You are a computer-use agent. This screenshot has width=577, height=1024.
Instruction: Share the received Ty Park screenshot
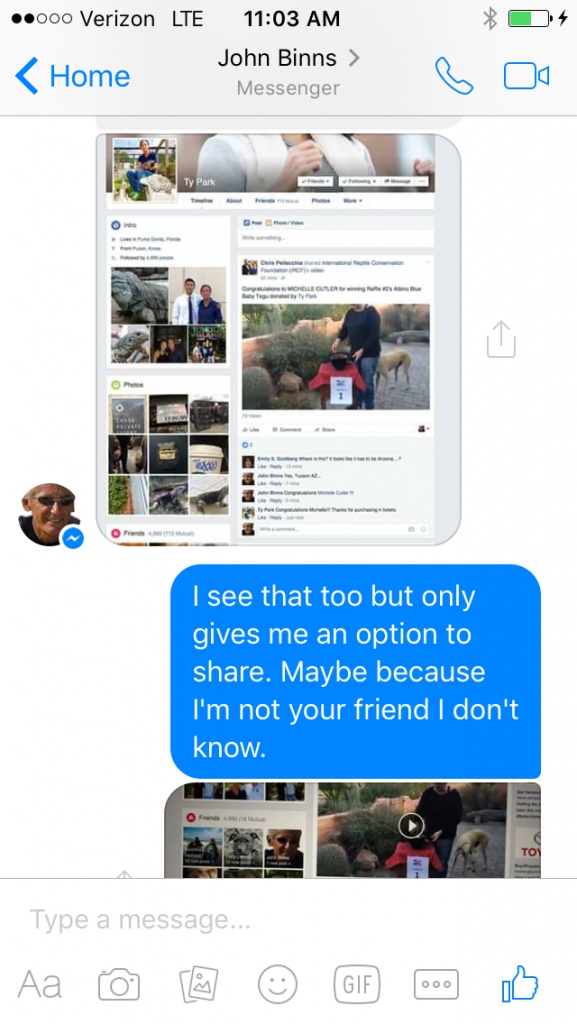pyautogui.click(x=501, y=339)
